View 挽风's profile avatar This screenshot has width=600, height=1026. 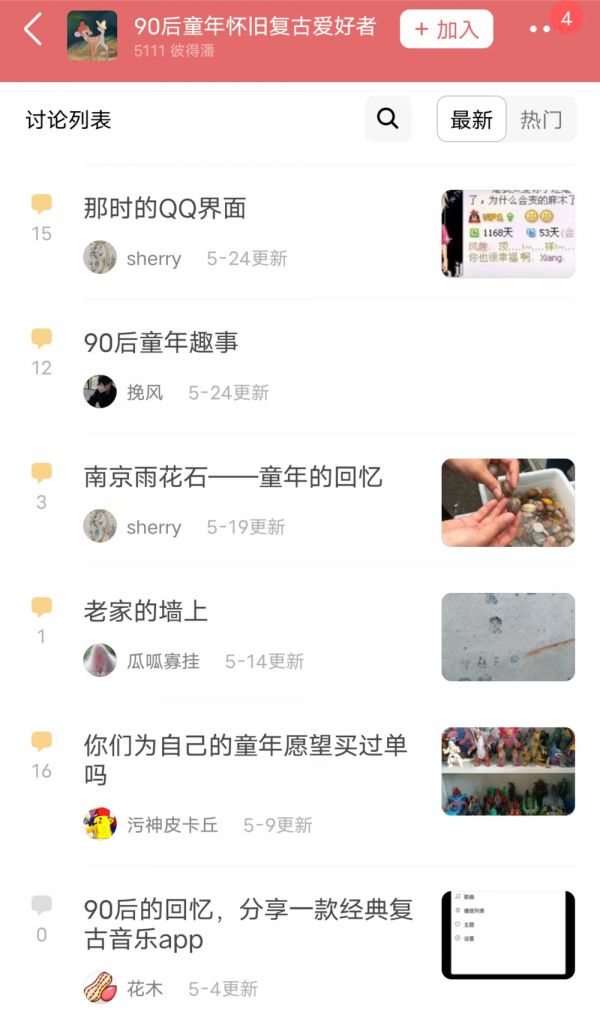coord(100,392)
